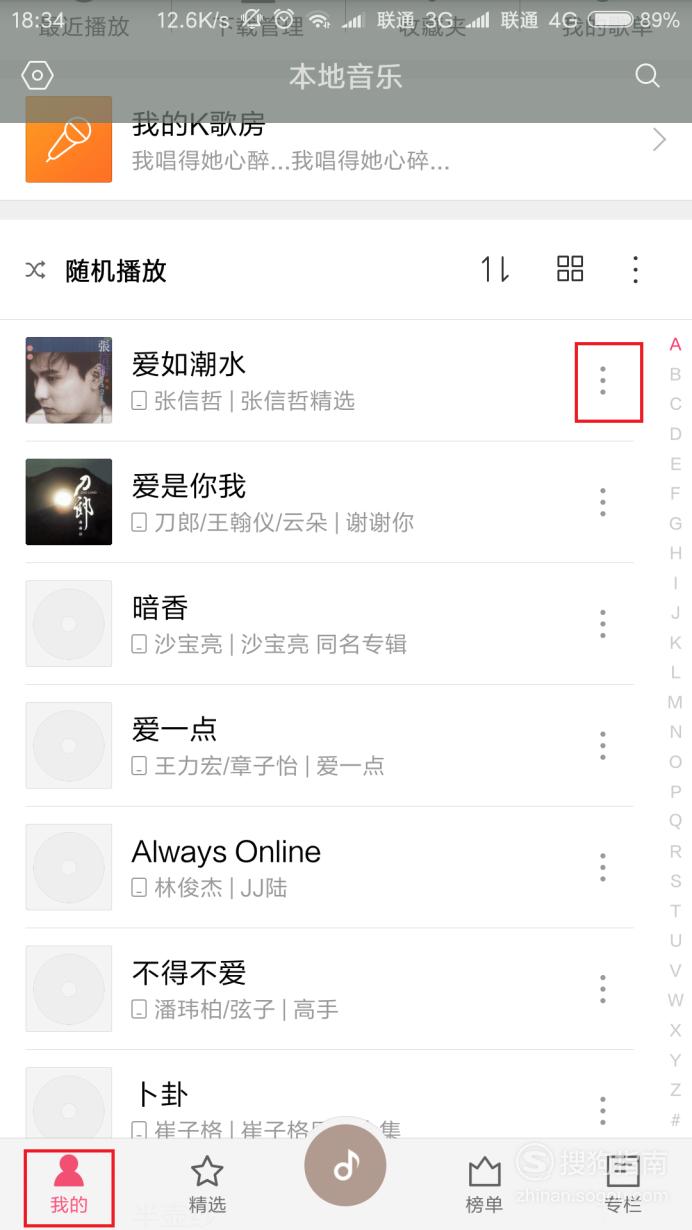Switch to the 精选 tab
This screenshot has height=1230, width=692.
(206, 1184)
